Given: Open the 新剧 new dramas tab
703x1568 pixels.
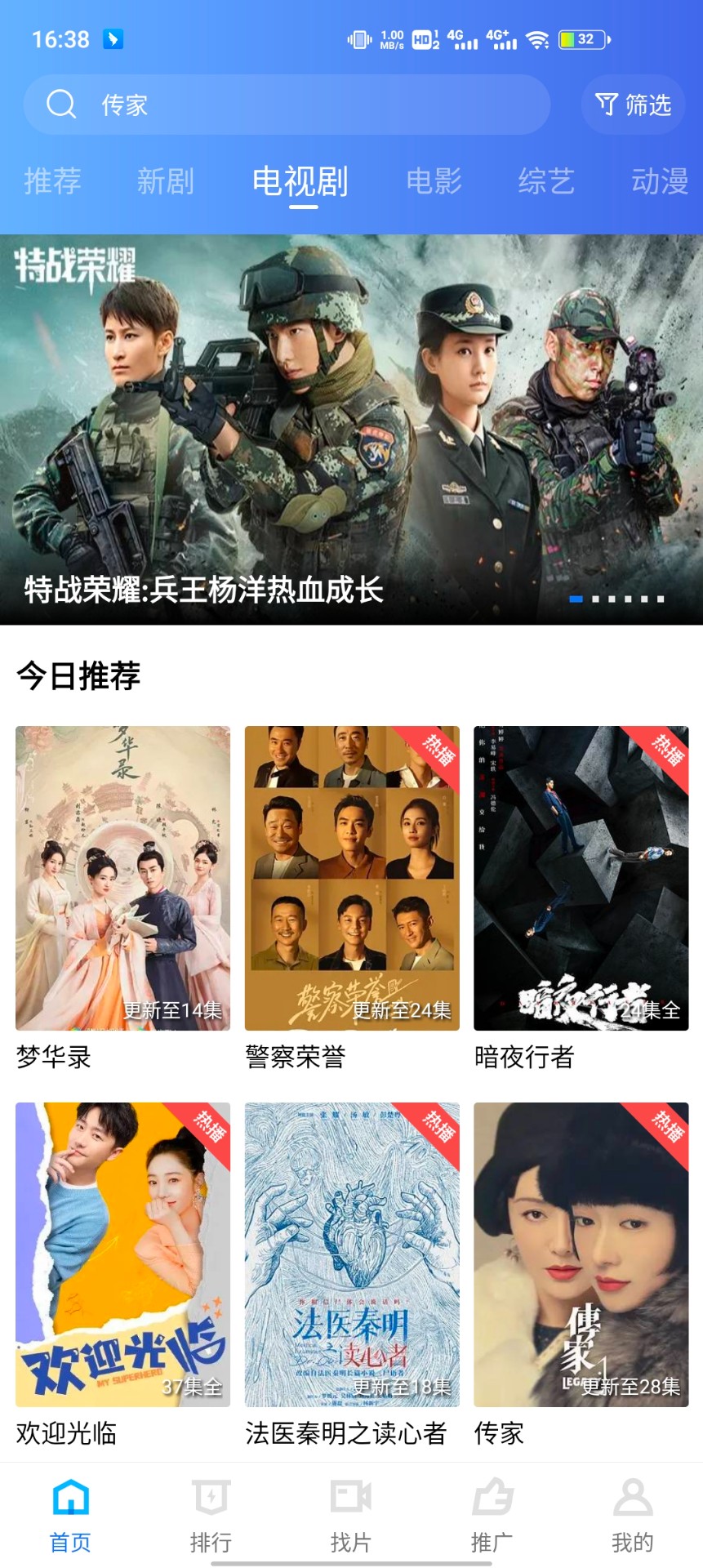Looking at the screenshot, I should pos(166,181).
